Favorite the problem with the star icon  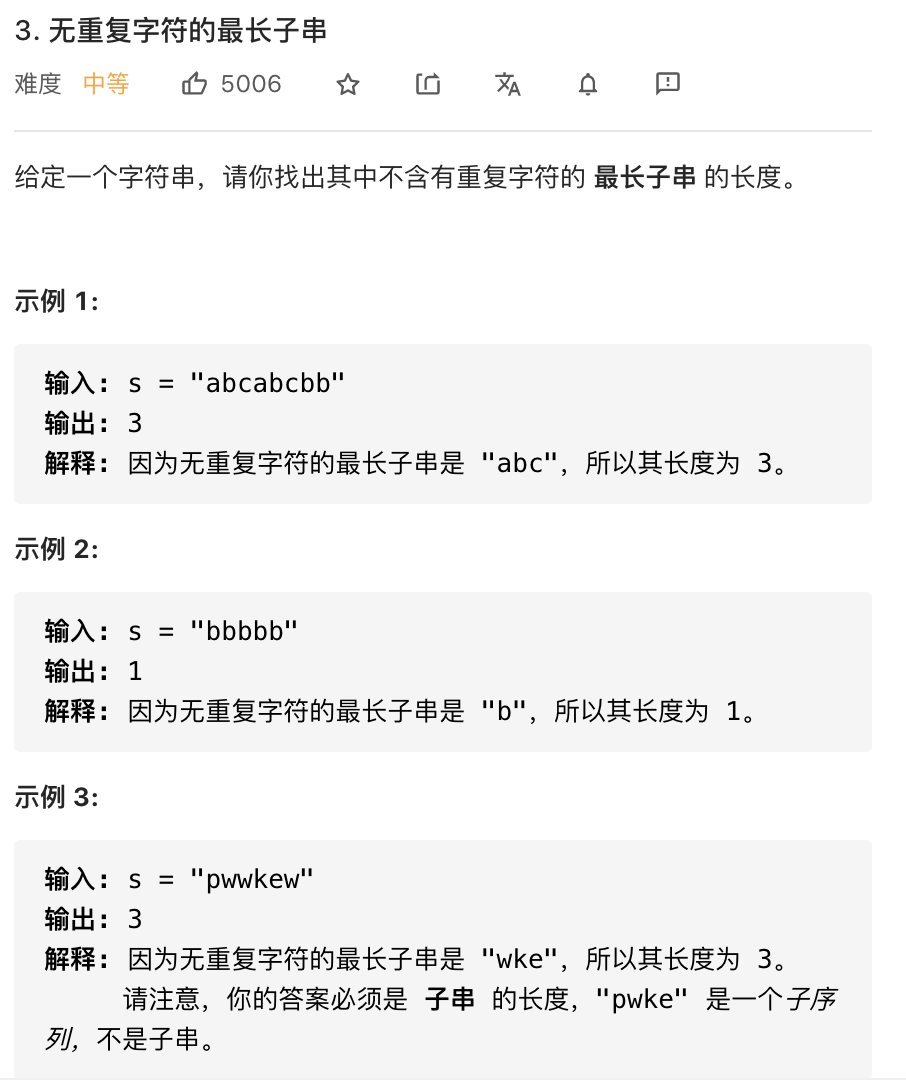pos(347,85)
